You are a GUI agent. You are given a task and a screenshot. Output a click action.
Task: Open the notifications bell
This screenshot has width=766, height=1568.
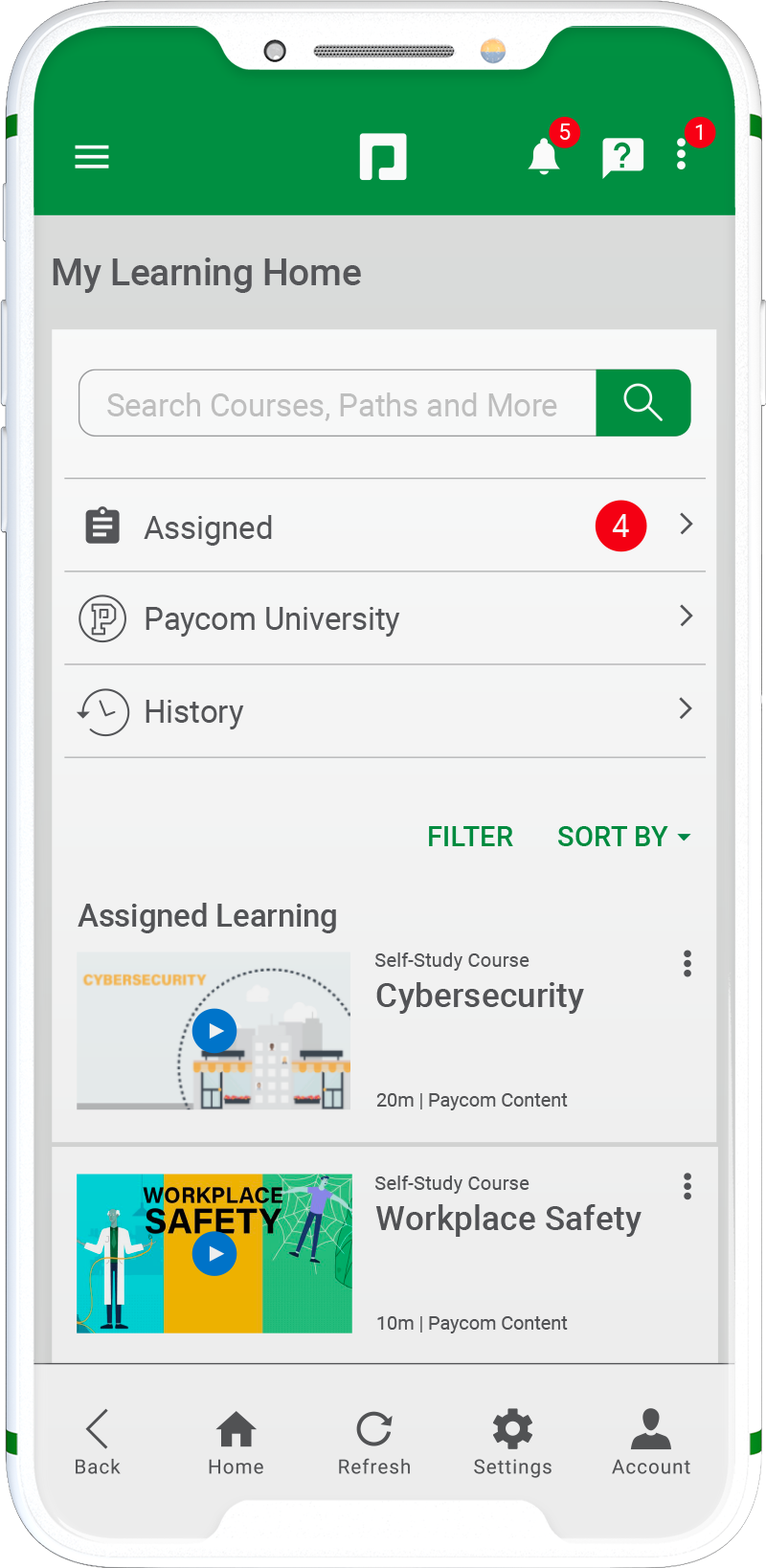pos(544,156)
